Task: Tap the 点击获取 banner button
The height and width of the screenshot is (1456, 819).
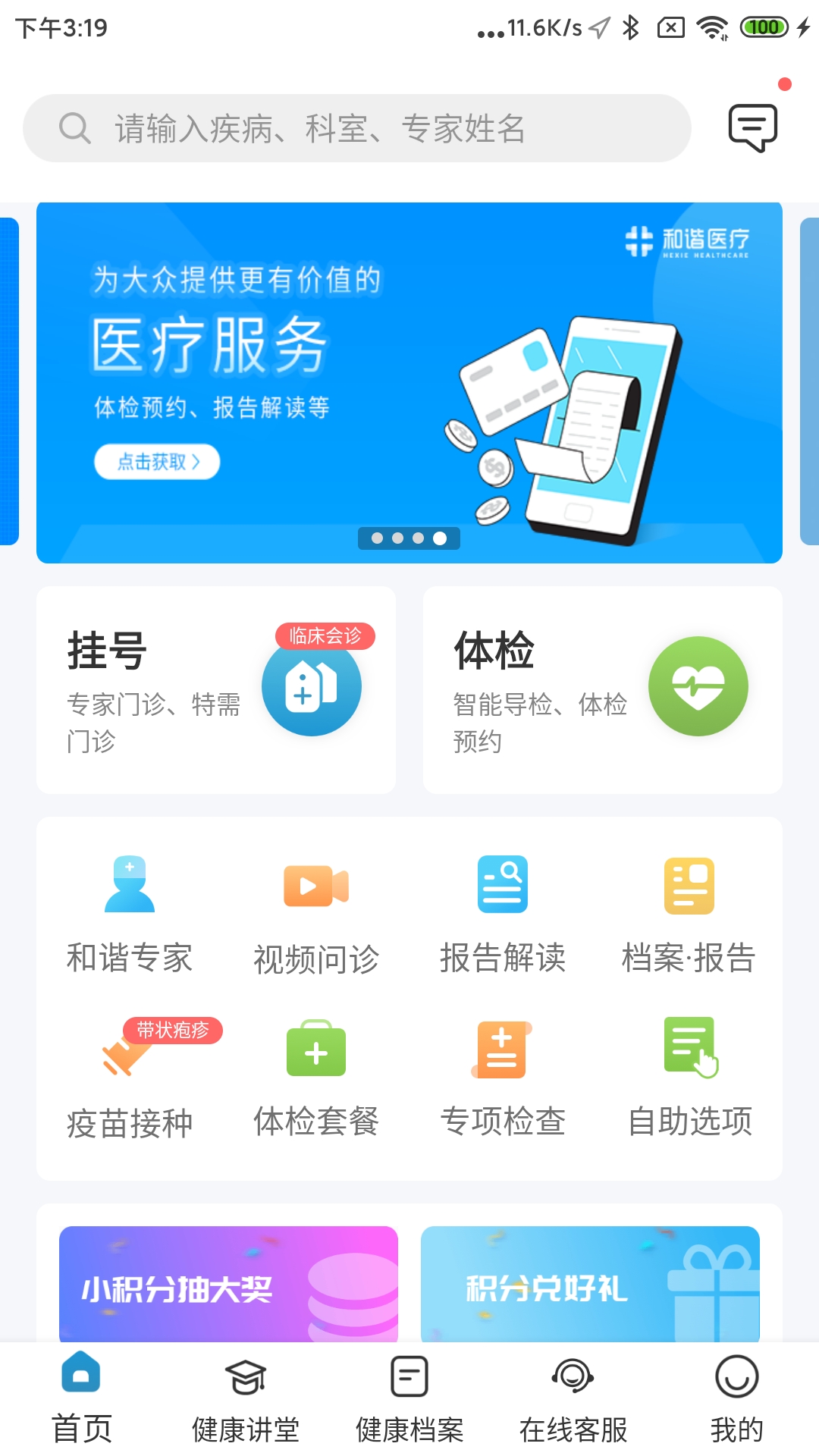Action: pyautogui.click(x=155, y=462)
